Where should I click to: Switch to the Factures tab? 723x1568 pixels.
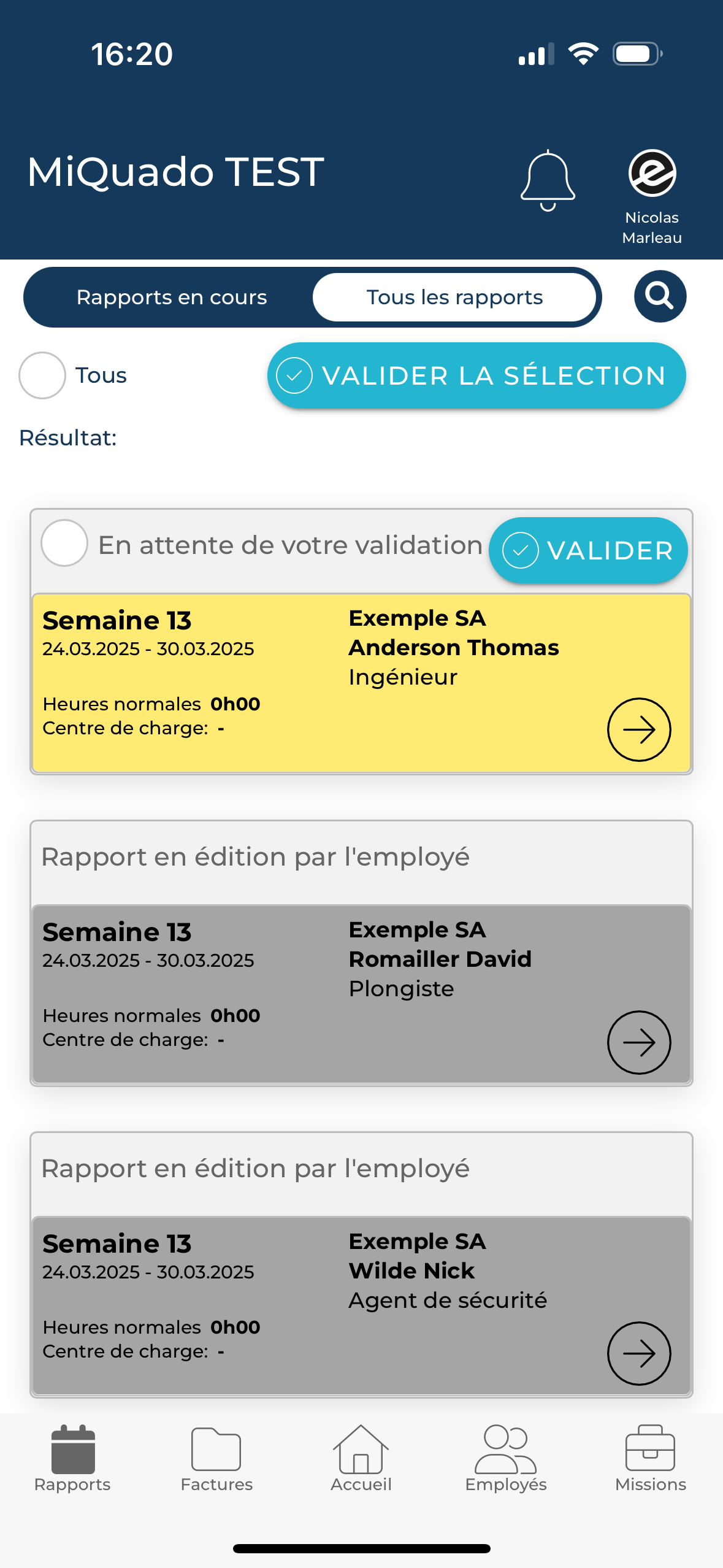pyautogui.click(x=216, y=1459)
